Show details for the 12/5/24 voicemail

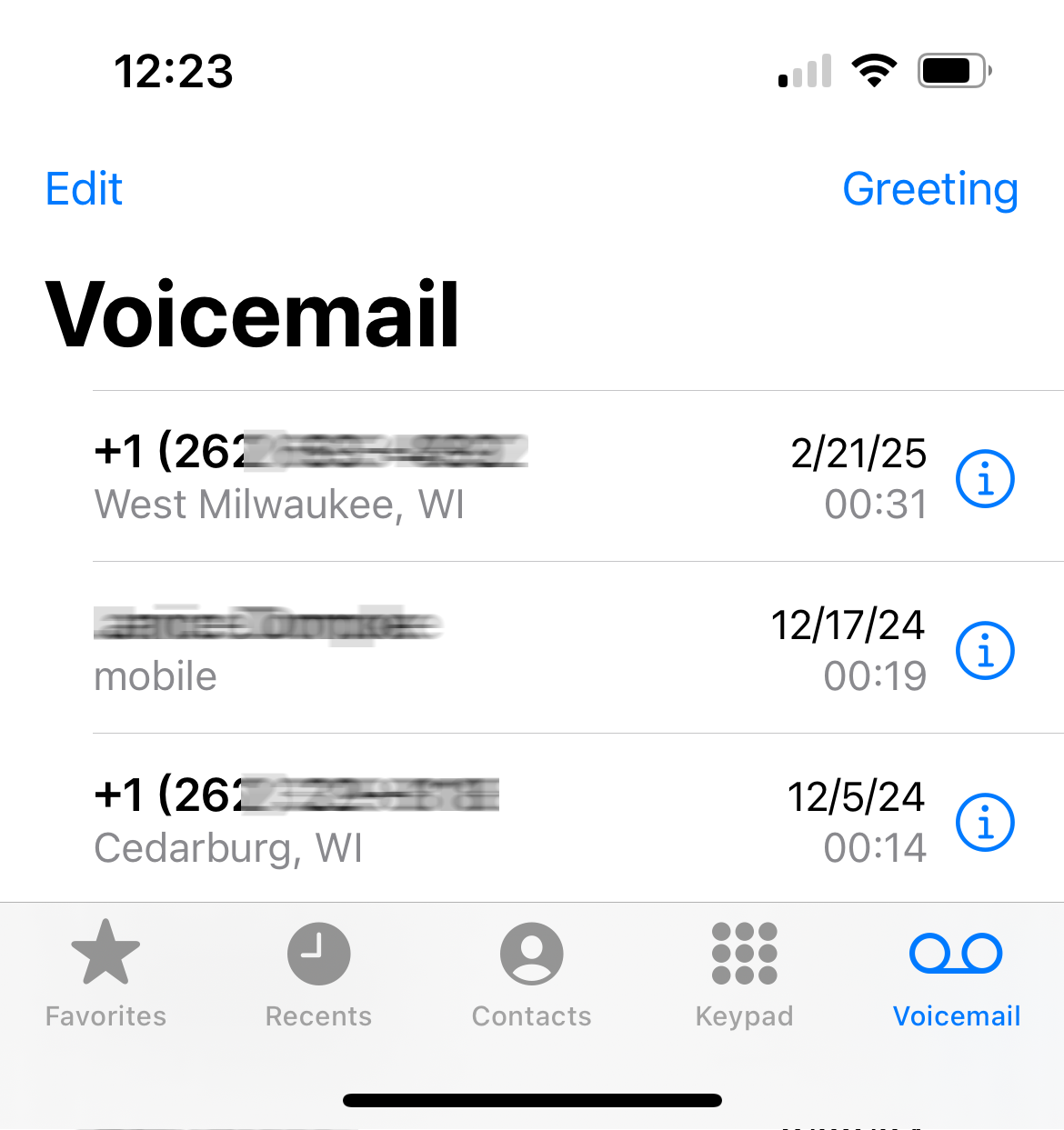tap(985, 822)
